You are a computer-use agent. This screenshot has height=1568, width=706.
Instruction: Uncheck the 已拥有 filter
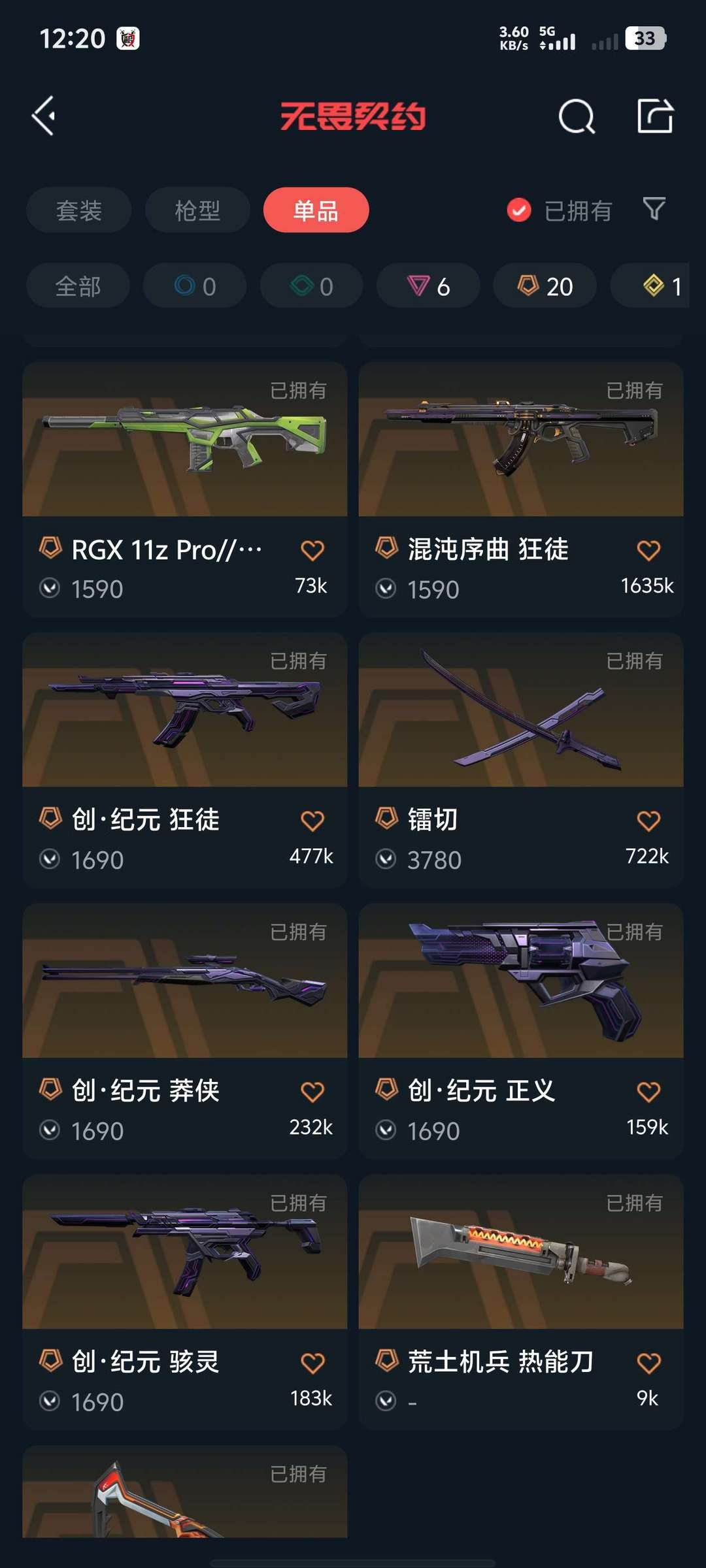click(560, 210)
